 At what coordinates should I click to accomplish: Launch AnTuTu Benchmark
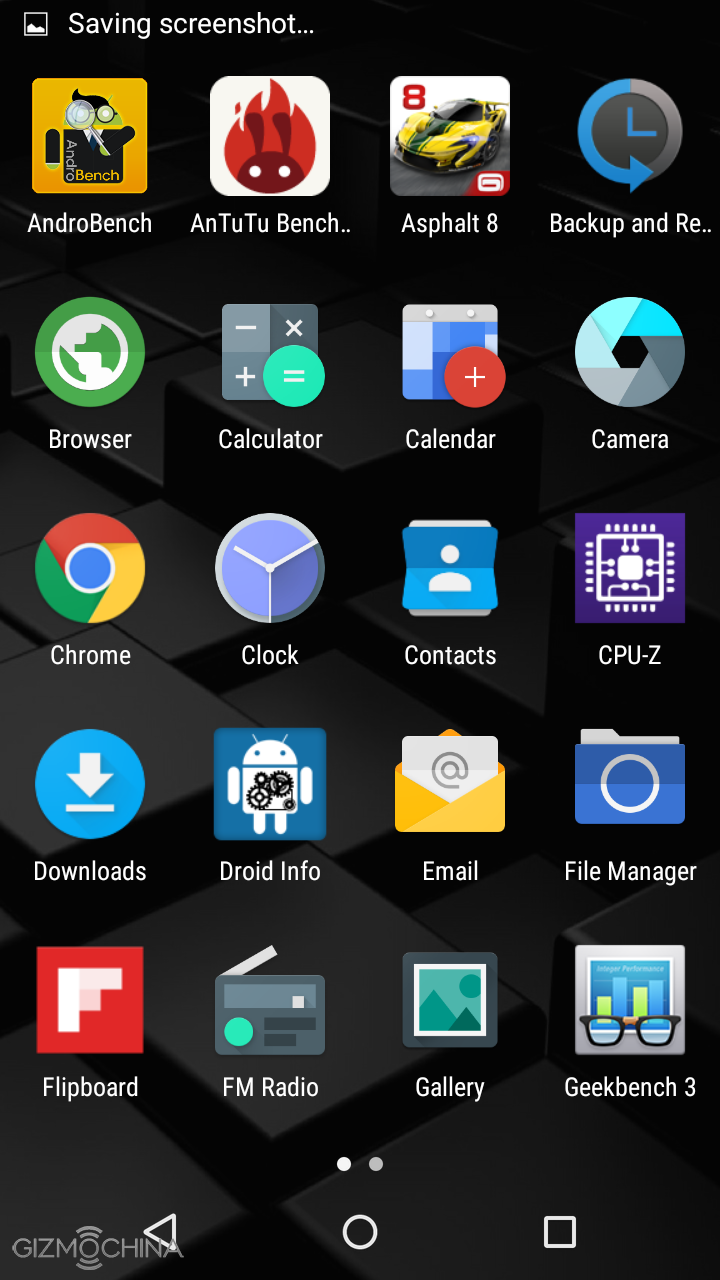(x=270, y=136)
